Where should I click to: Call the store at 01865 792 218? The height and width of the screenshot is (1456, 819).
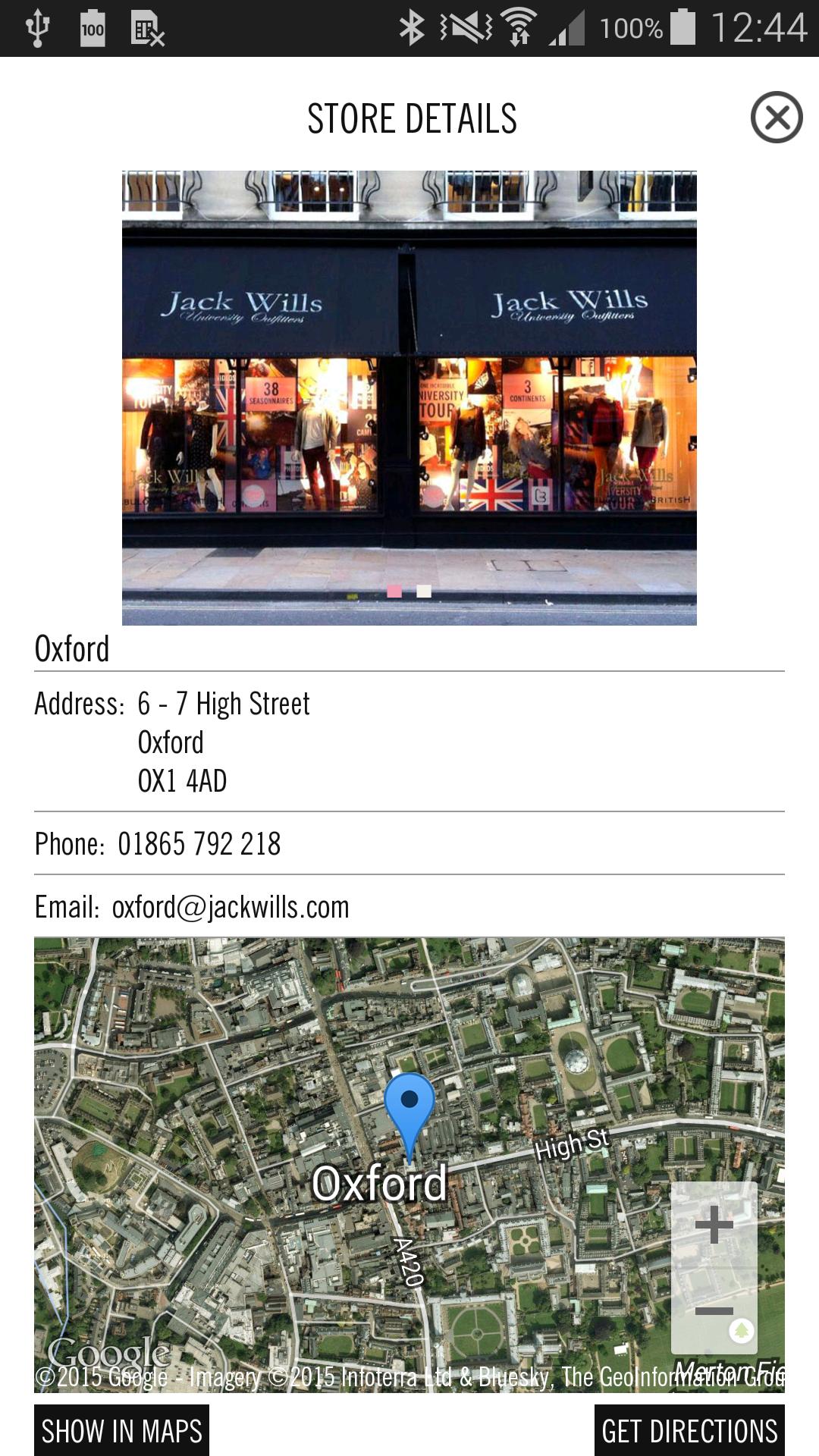pos(199,843)
